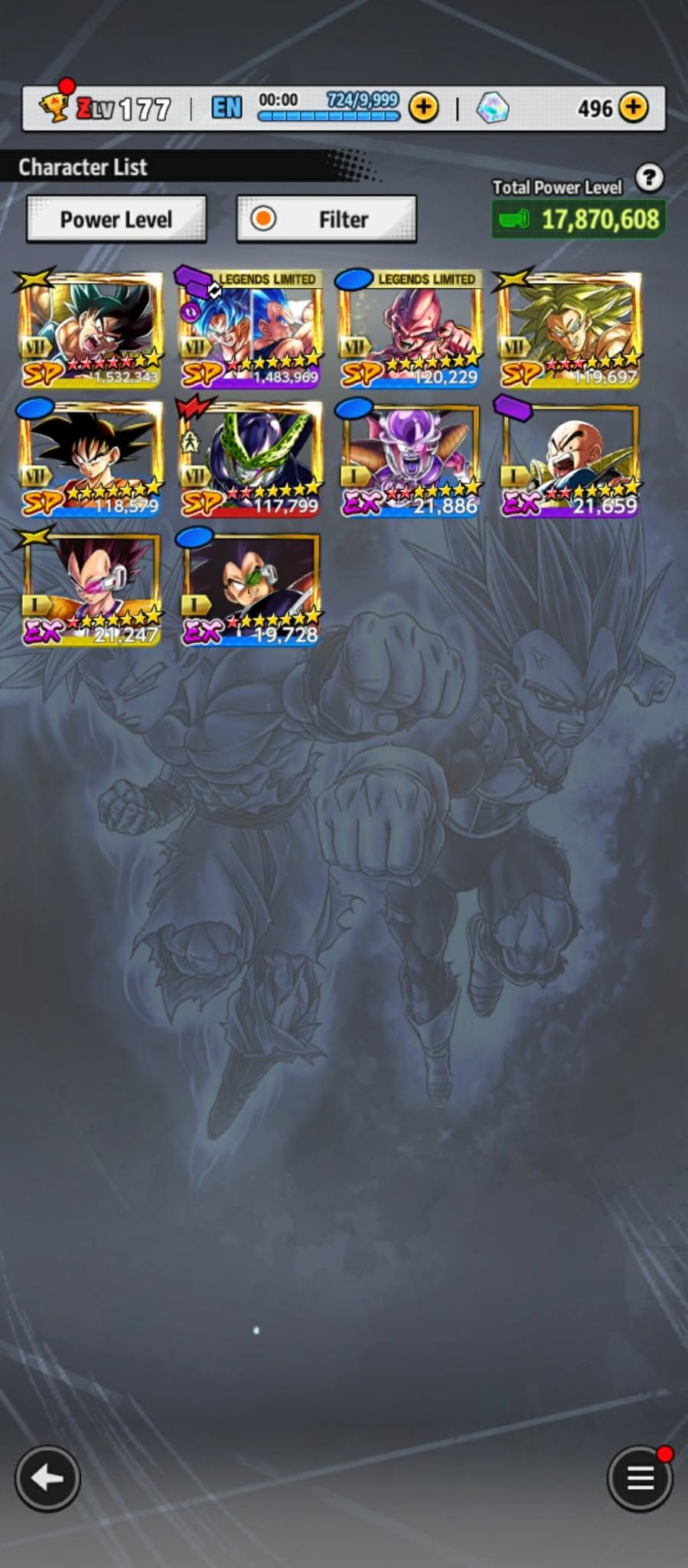View the EX character with power 21,659
This screenshot has width=688, height=1568.
tap(570, 458)
